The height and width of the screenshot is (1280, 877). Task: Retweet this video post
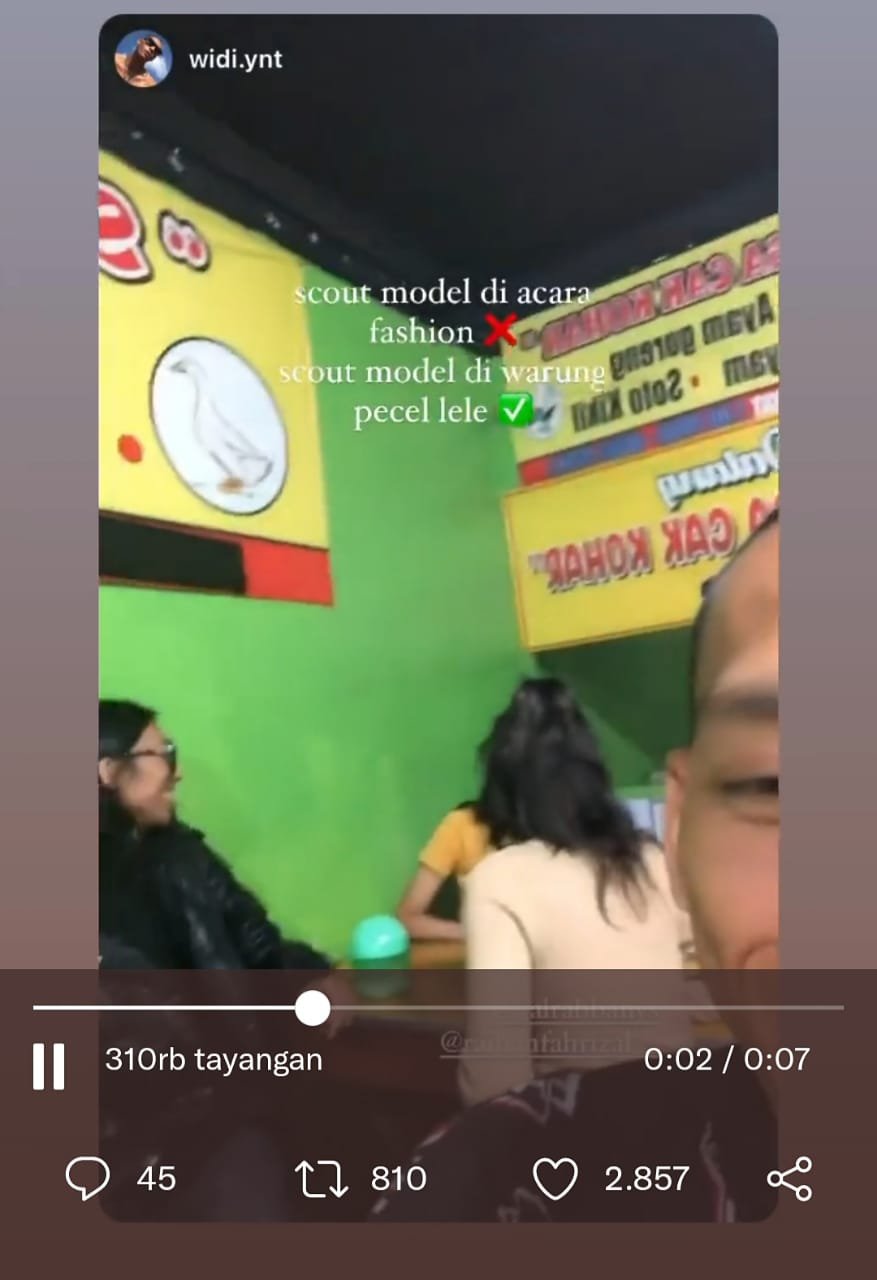pos(322,1180)
